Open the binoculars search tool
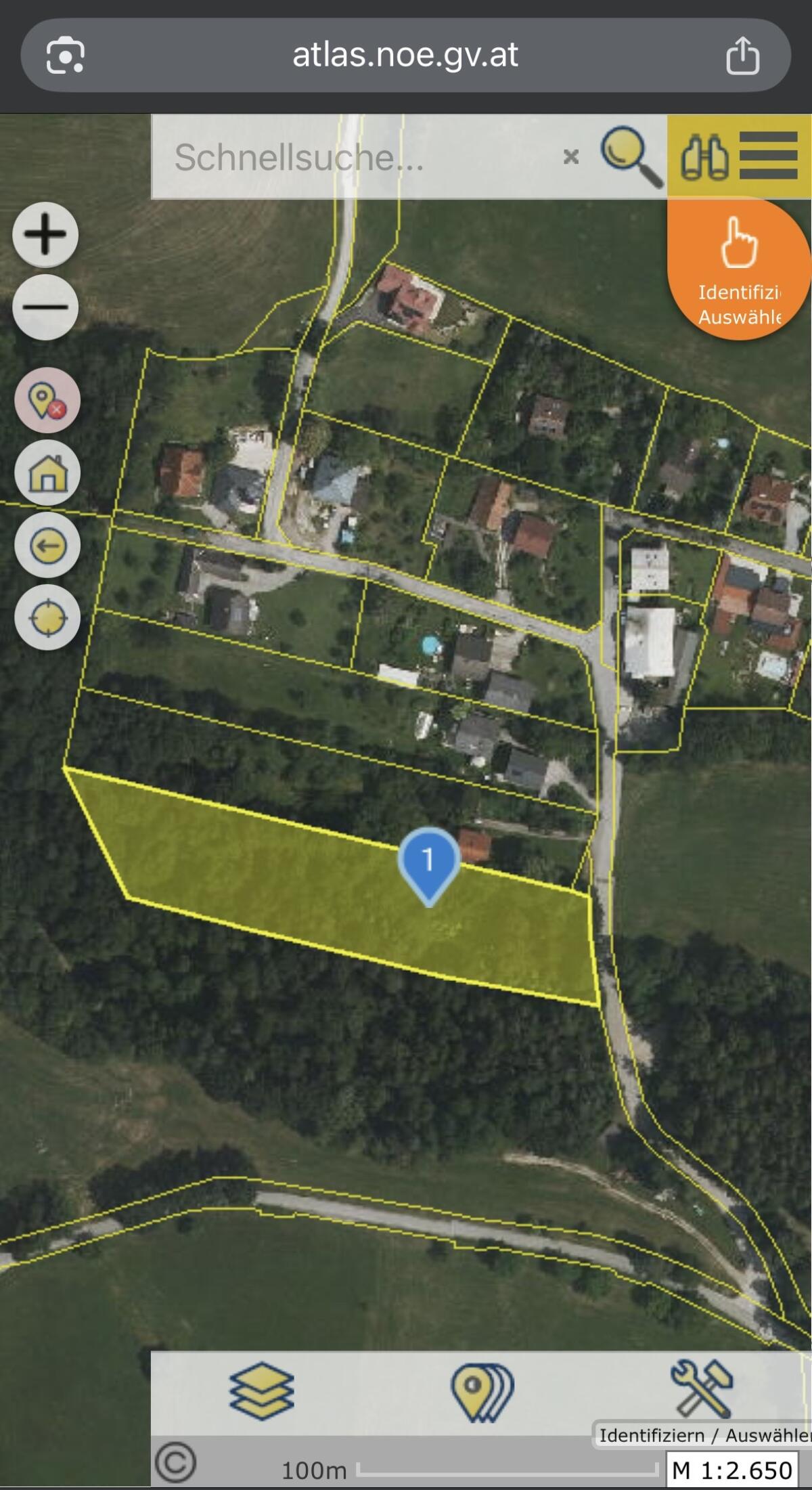 [704, 157]
